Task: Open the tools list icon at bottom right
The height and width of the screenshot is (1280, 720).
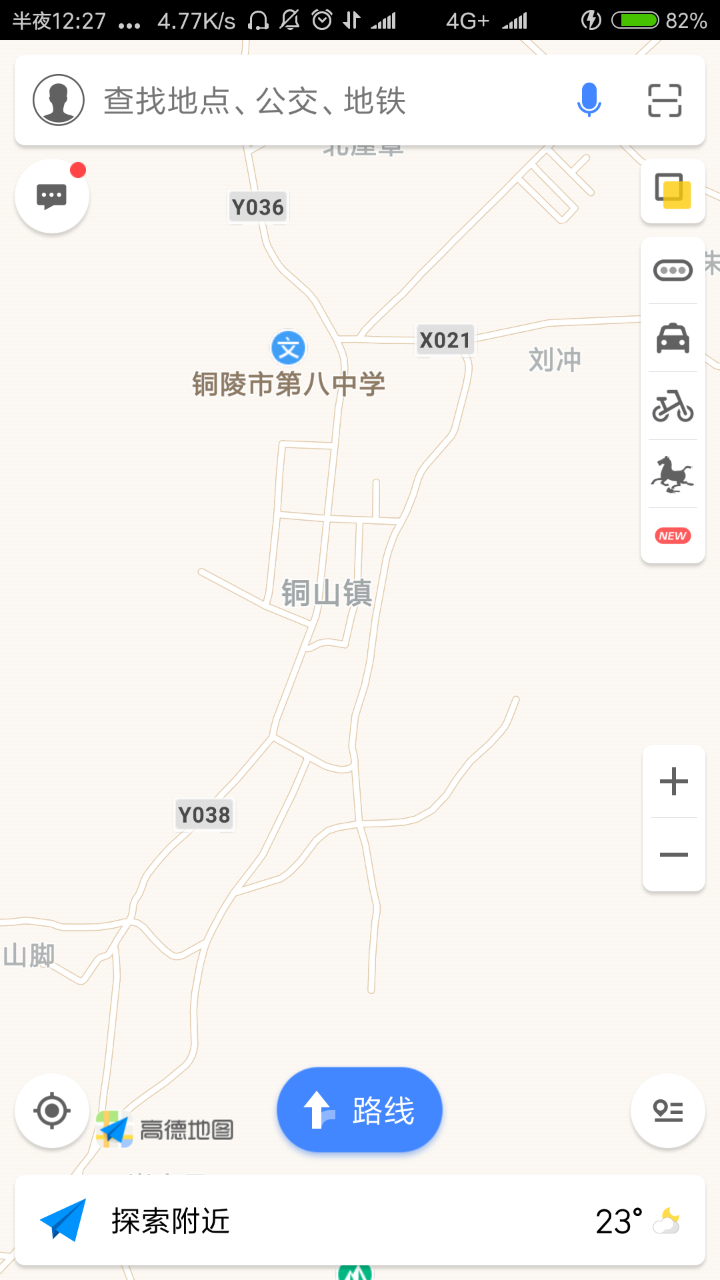Action: (x=667, y=1110)
